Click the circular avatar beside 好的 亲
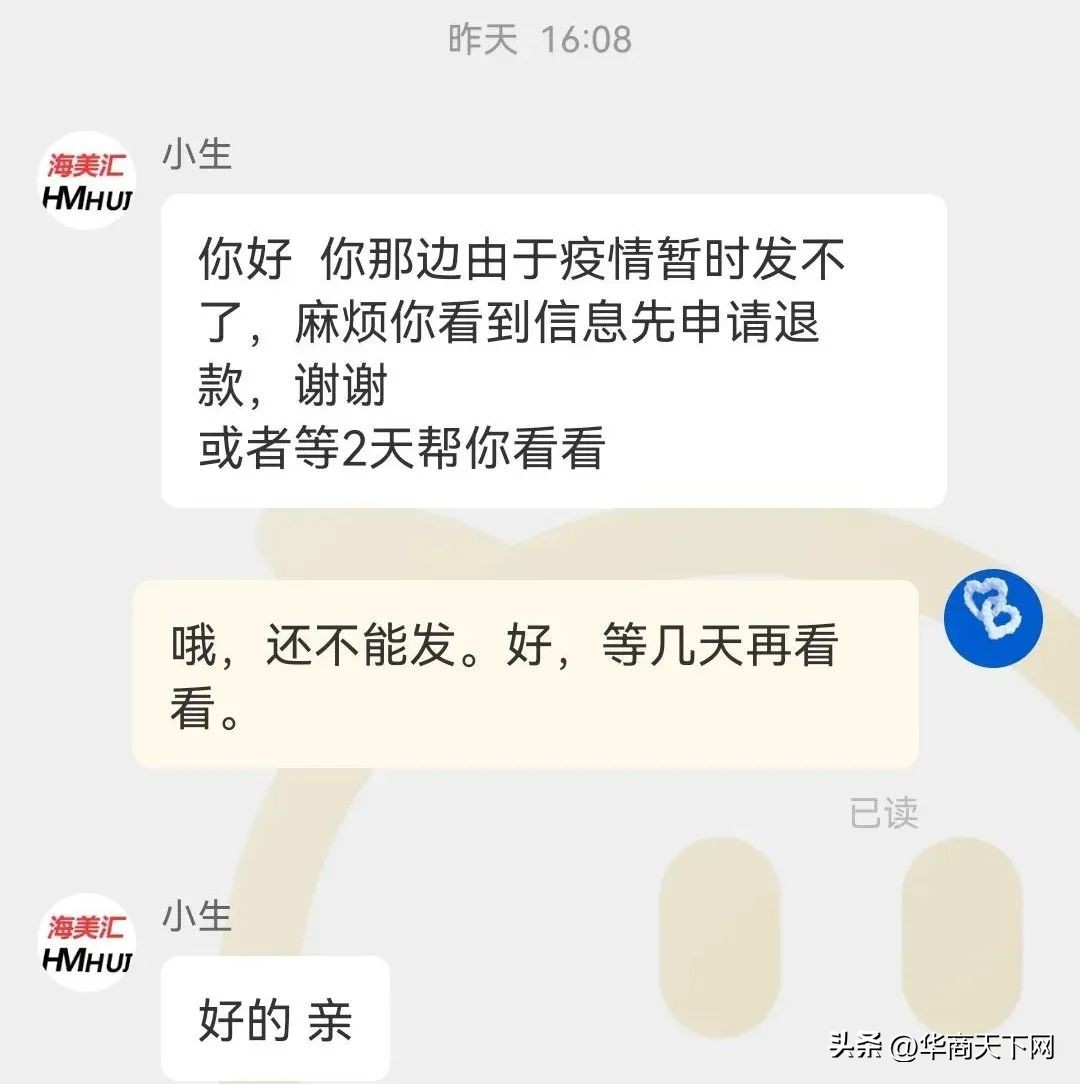 click(87, 940)
